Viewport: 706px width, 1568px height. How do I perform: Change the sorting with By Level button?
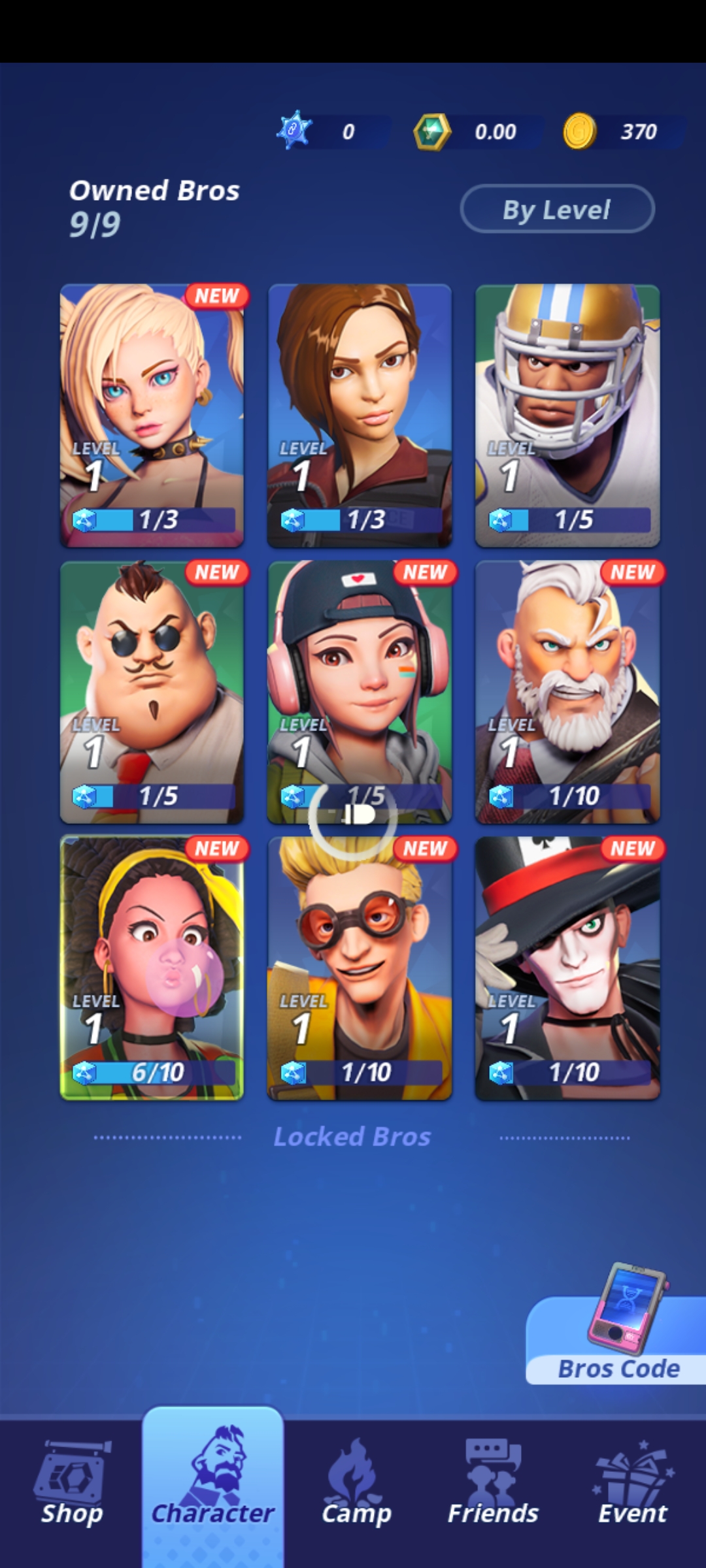557,209
